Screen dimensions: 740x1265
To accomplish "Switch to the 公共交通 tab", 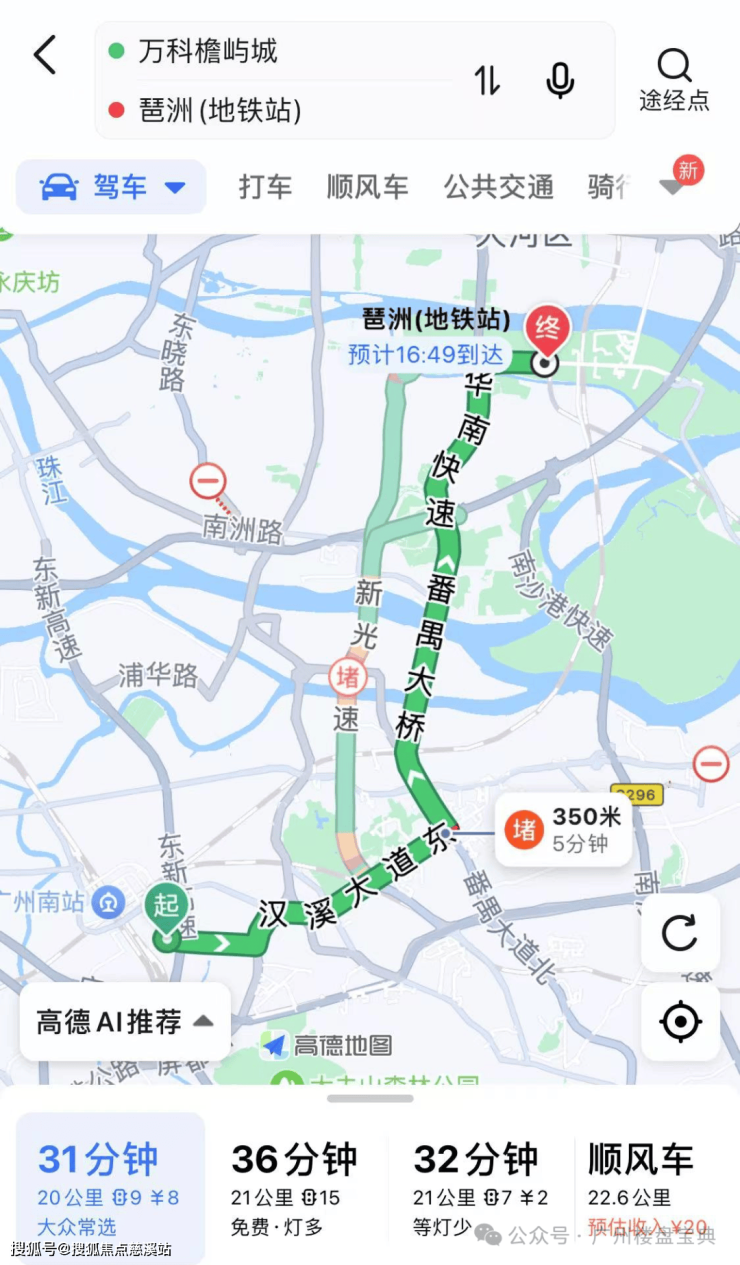I will pos(499,187).
